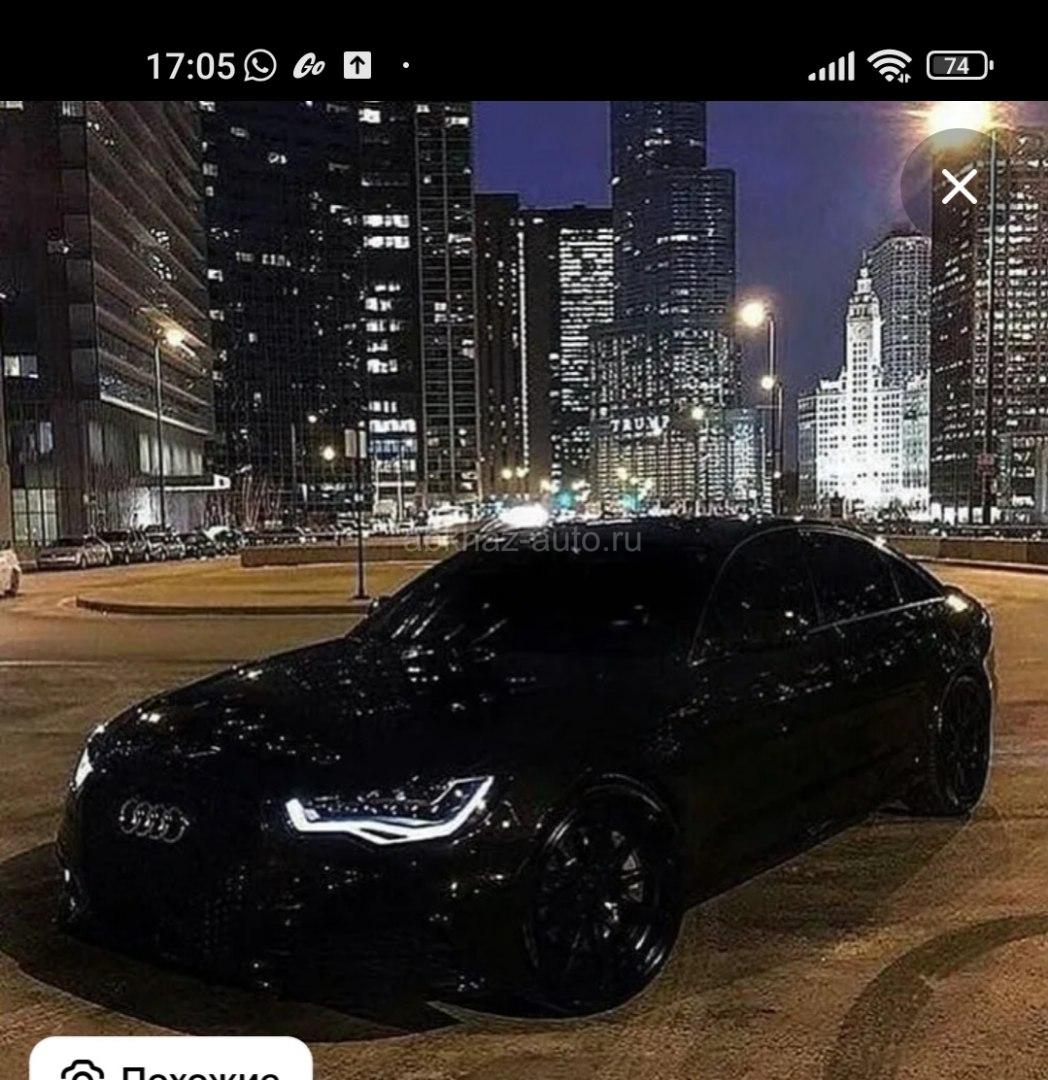Close the image viewer

959,187
